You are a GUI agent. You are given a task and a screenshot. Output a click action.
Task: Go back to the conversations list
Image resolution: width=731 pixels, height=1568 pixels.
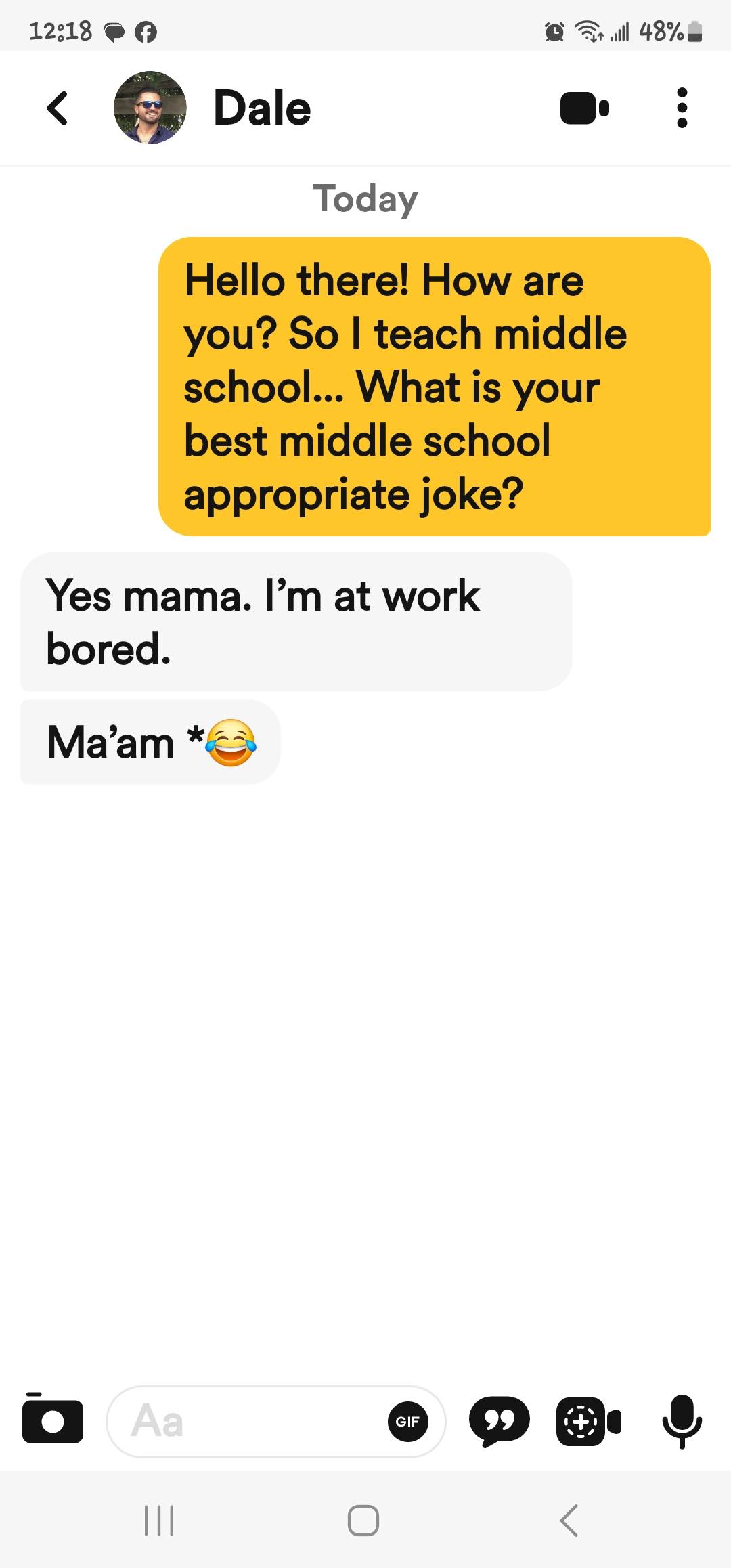point(58,108)
